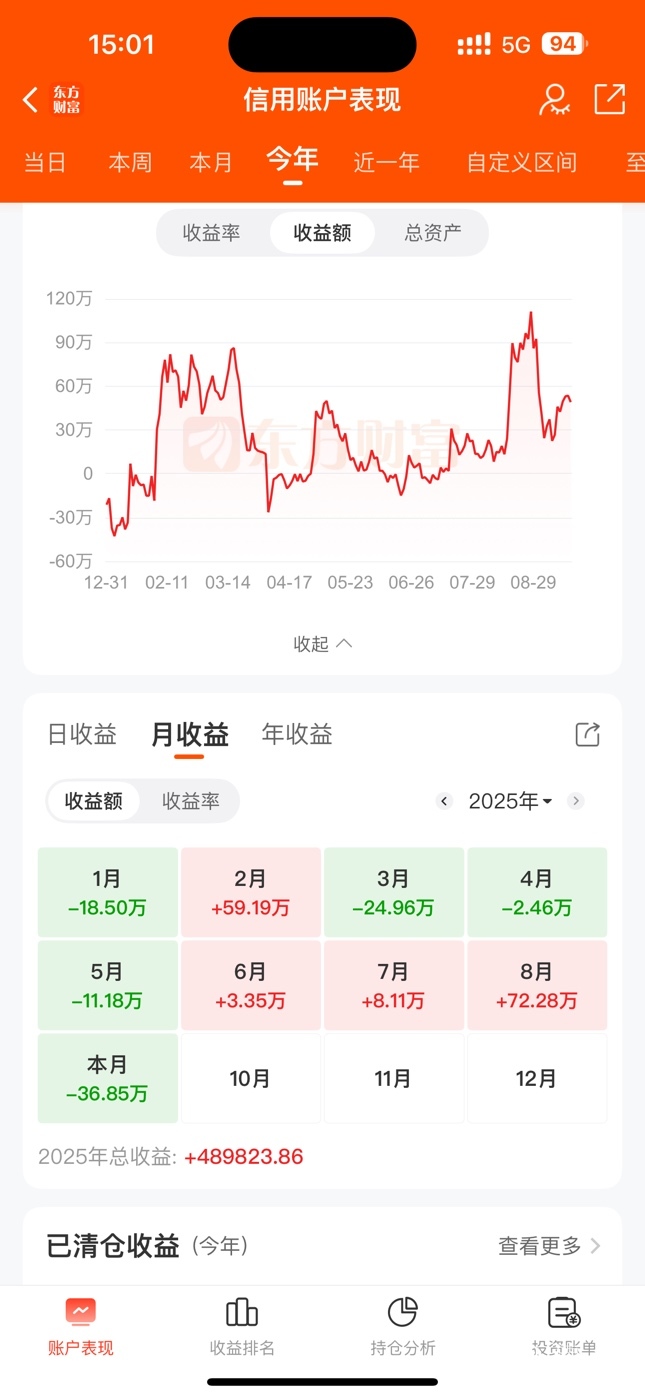This screenshot has height=1398, width=645.
Task: Show the 总资产 chart view
Action: coord(433,233)
